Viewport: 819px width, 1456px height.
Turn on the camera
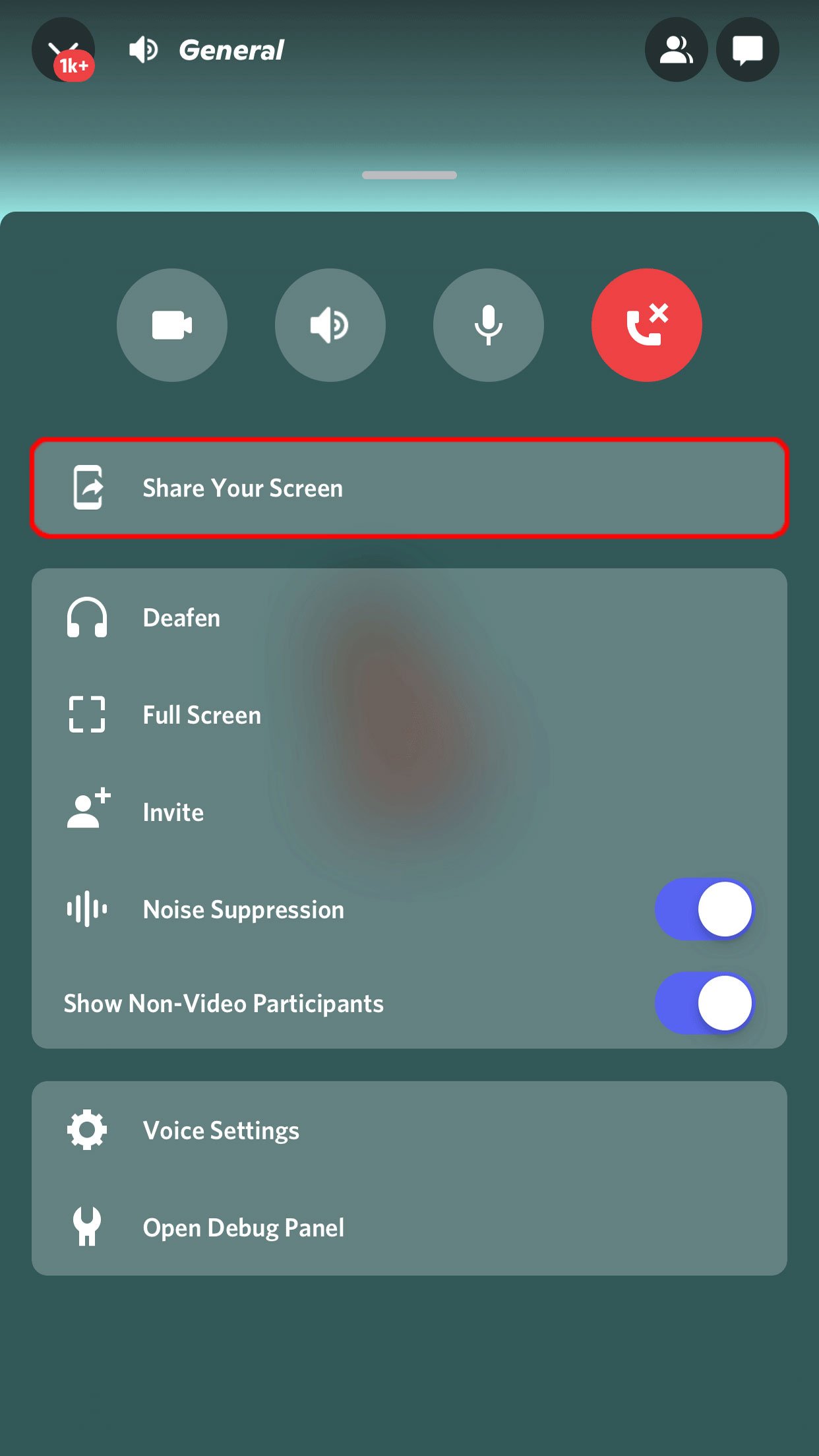pyautogui.click(x=172, y=325)
